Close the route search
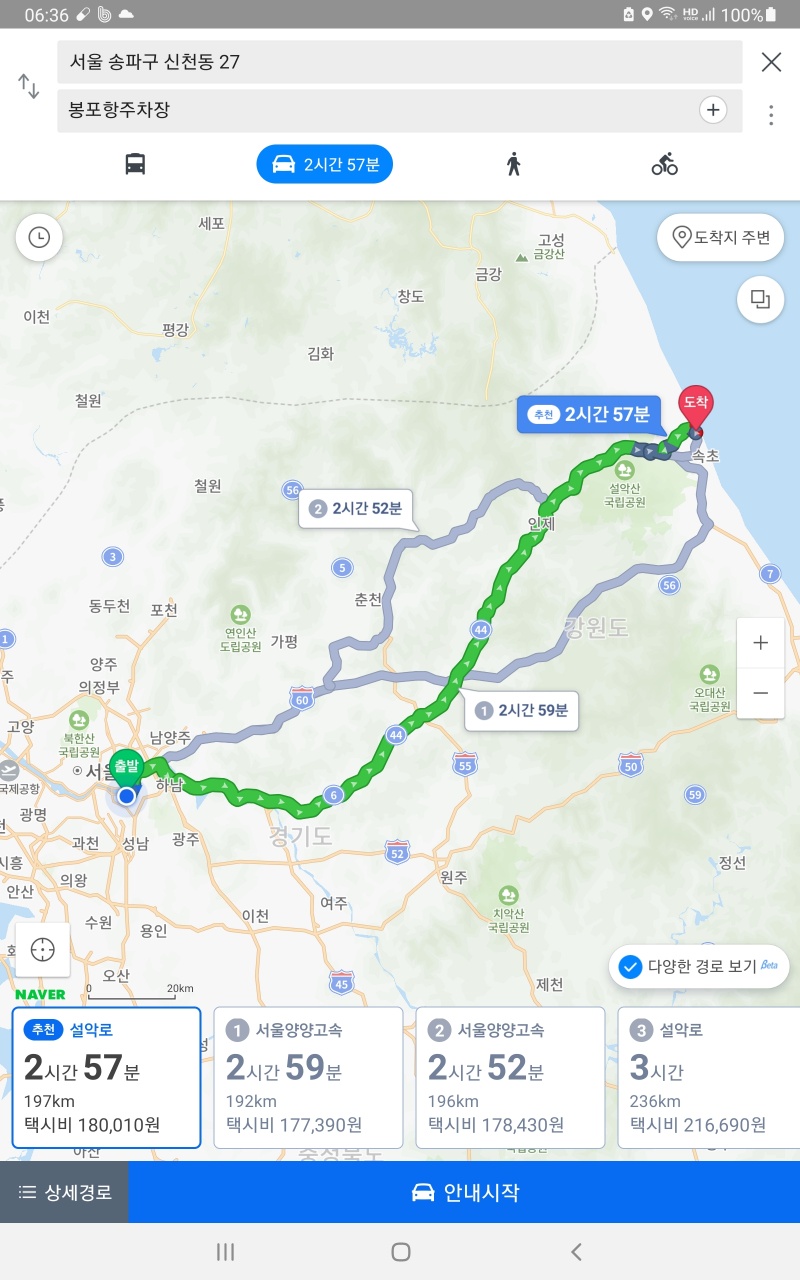The width and height of the screenshot is (800, 1280). [771, 62]
